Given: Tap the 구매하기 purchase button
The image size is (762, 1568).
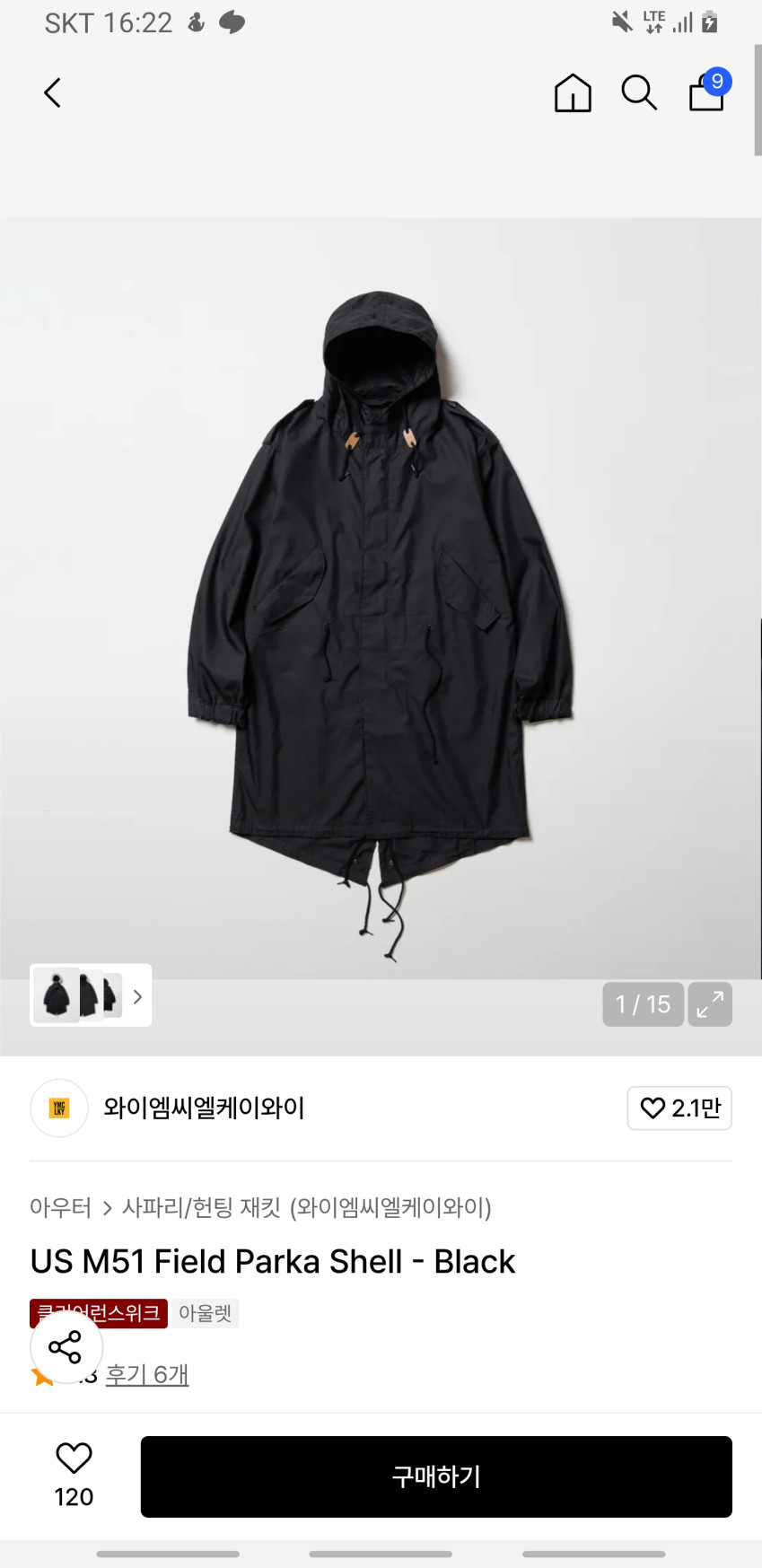Looking at the screenshot, I should coord(436,1476).
